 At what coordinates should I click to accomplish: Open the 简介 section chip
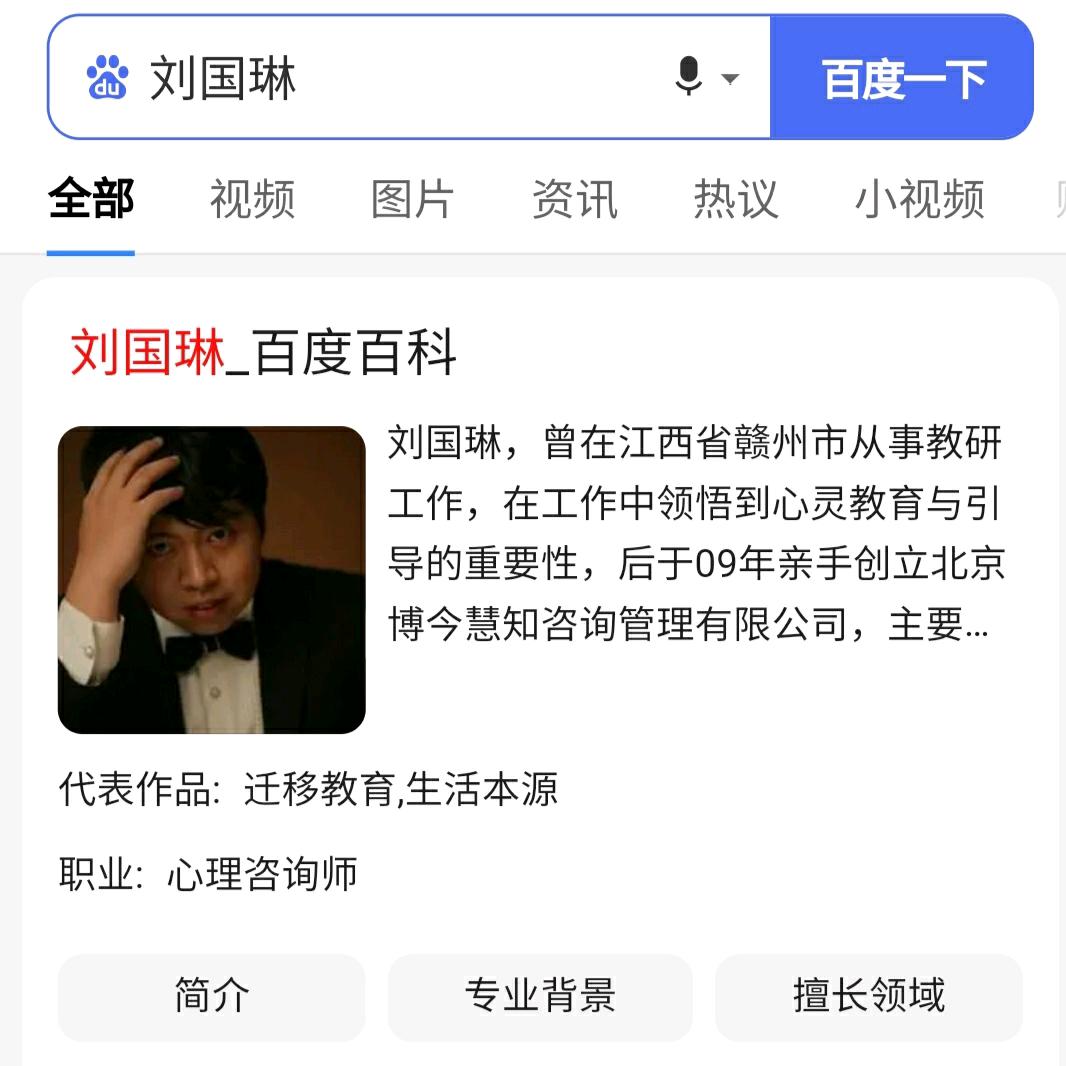pyautogui.click(x=212, y=996)
